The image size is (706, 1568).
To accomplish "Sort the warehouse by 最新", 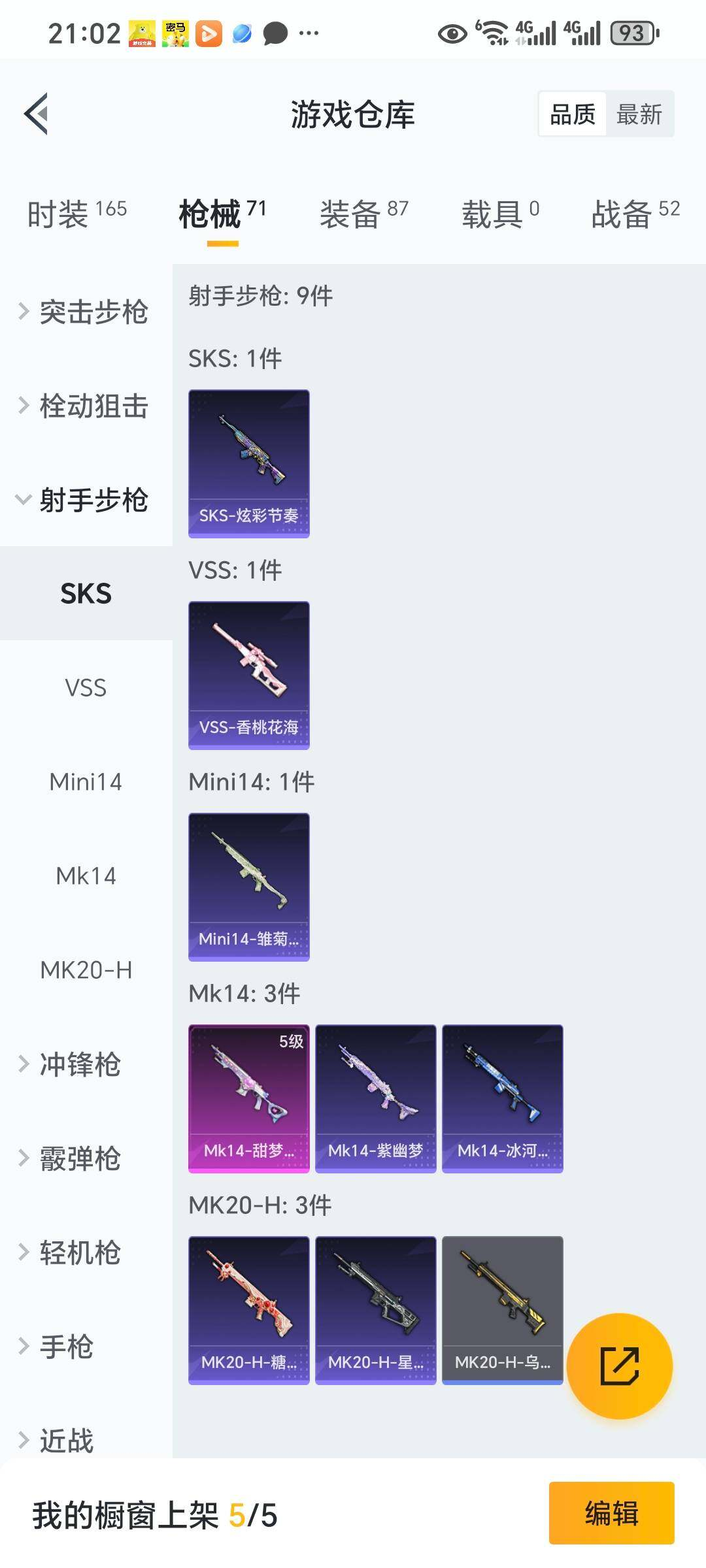I will point(639,114).
